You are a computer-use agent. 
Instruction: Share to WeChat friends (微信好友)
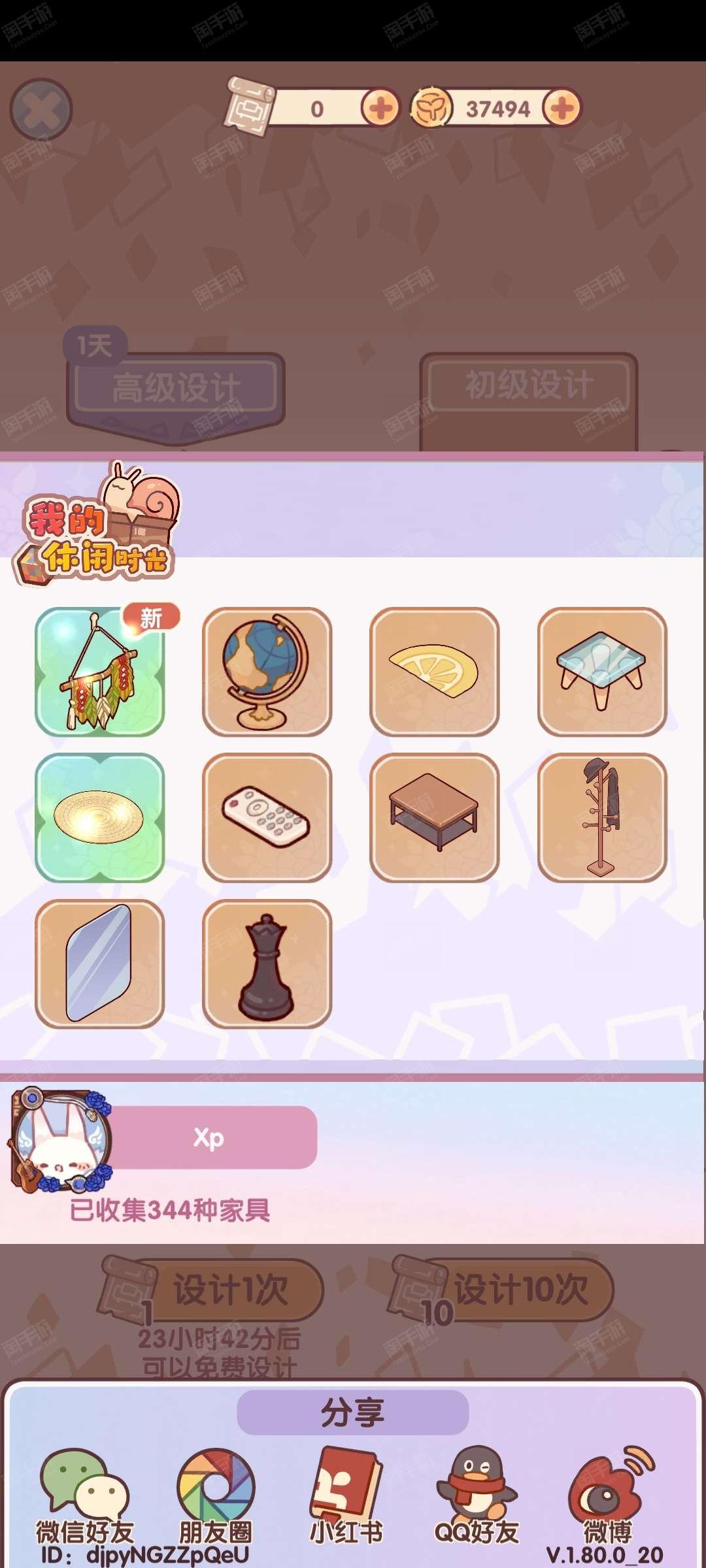coord(84,1495)
